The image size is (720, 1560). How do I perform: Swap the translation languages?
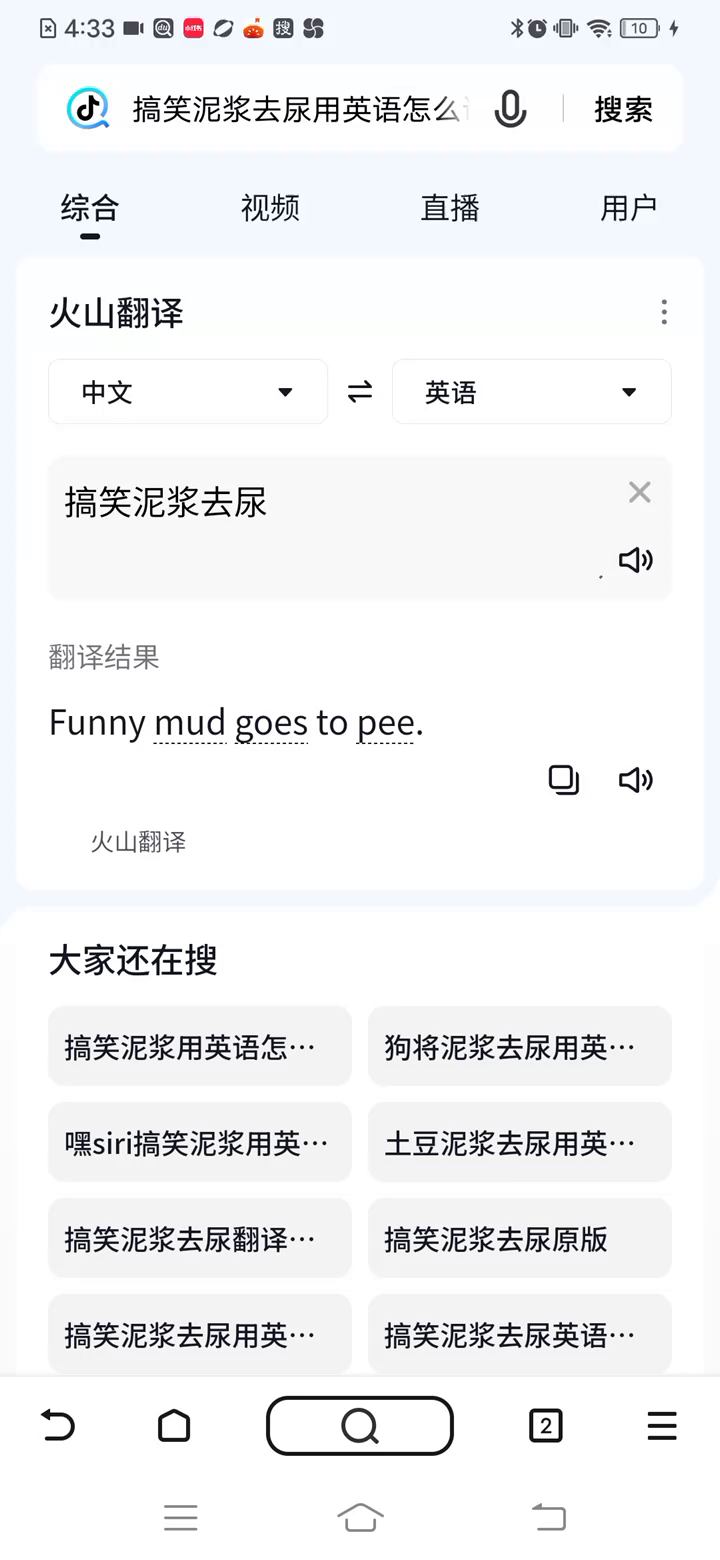tap(360, 392)
